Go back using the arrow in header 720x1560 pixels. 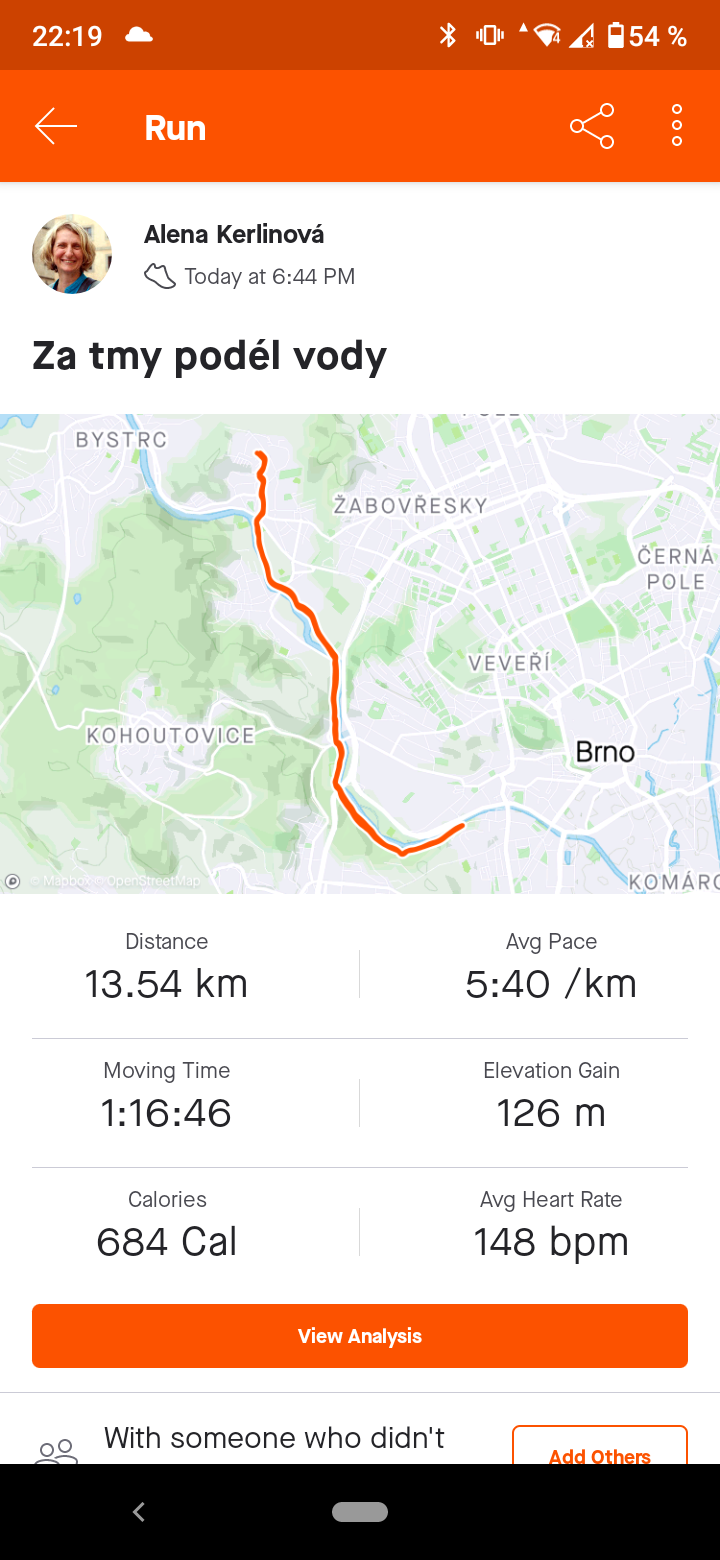(56, 127)
